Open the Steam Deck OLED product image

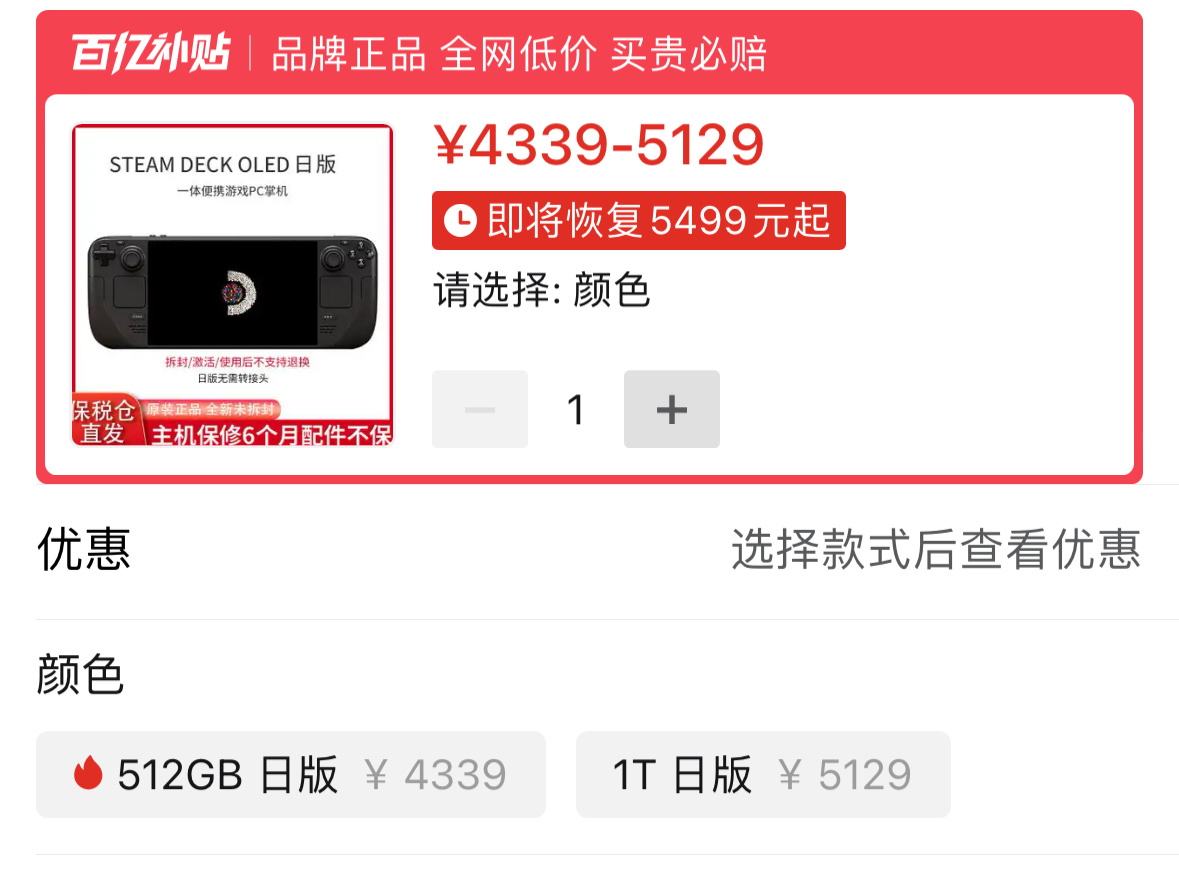(x=232, y=285)
